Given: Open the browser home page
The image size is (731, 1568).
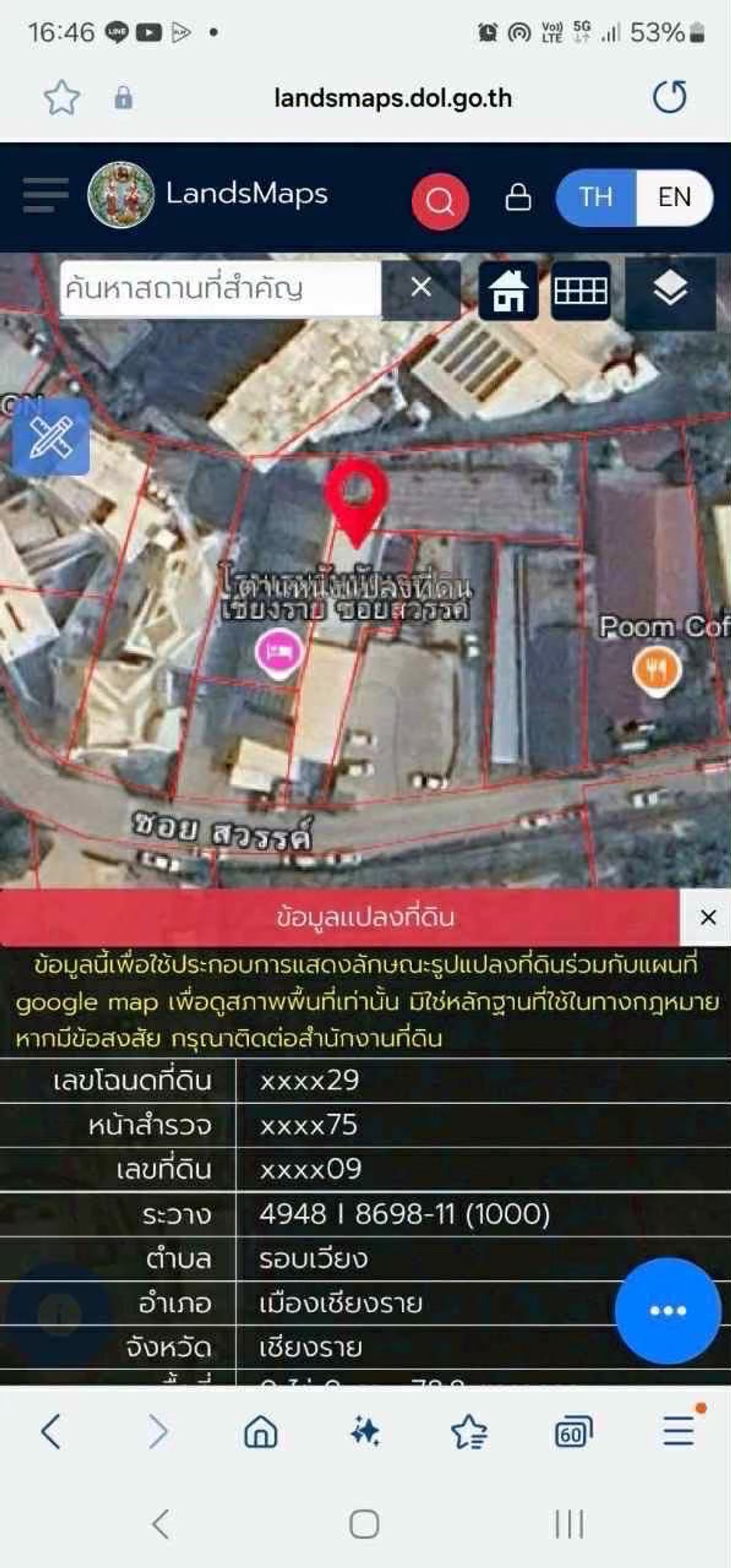Looking at the screenshot, I should click(x=261, y=1430).
